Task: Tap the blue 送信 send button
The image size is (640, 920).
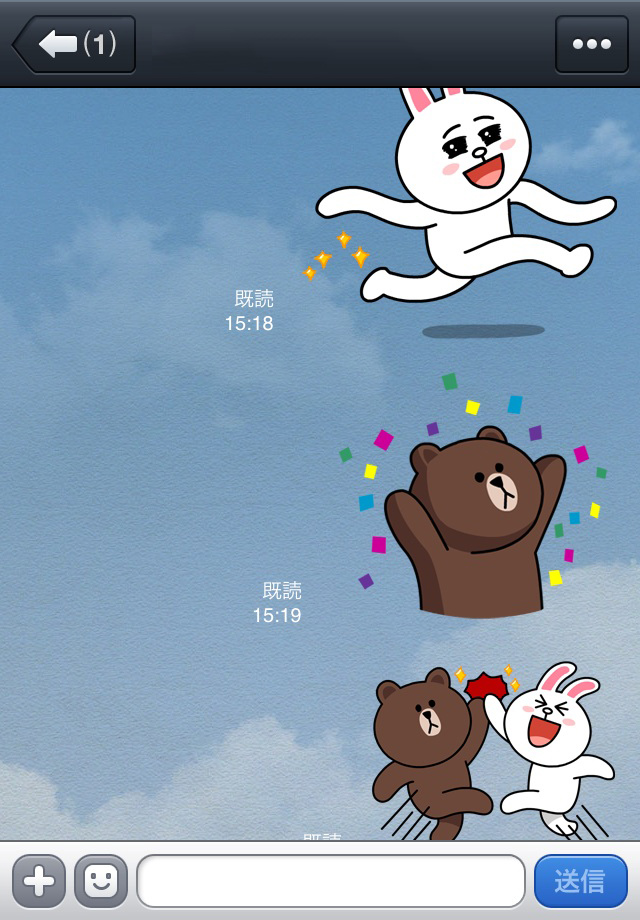Action: click(x=580, y=881)
